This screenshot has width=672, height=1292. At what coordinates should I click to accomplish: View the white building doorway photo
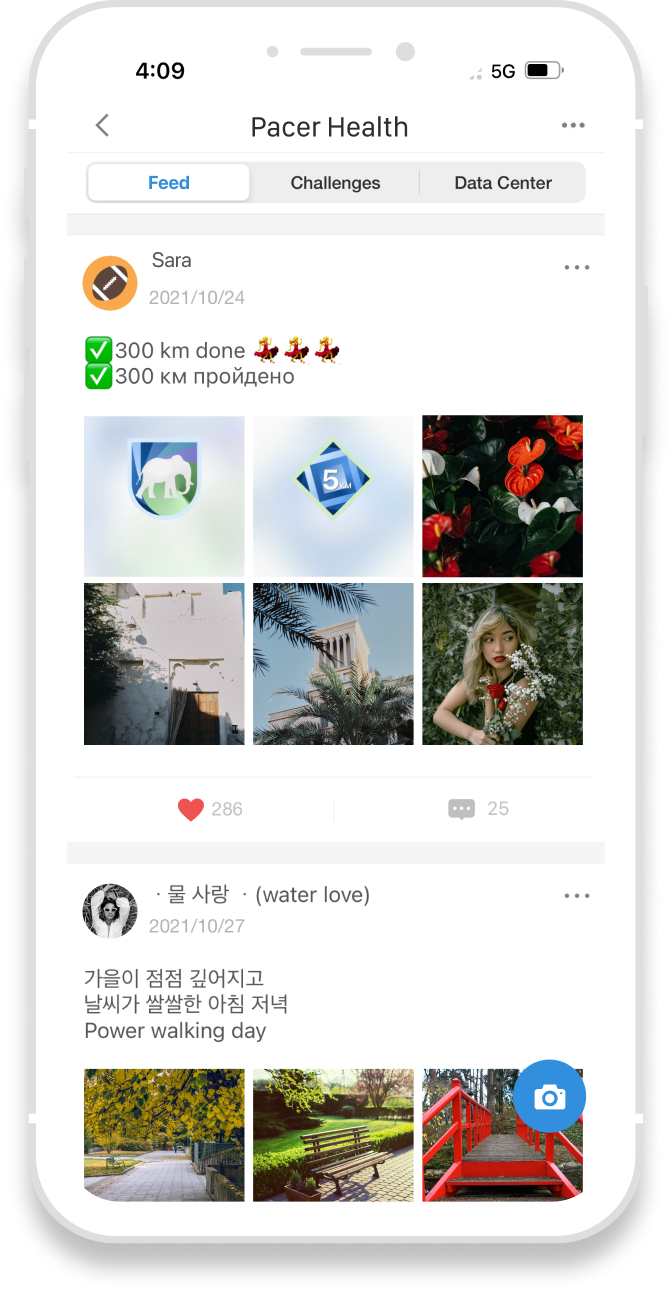(x=164, y=664)
